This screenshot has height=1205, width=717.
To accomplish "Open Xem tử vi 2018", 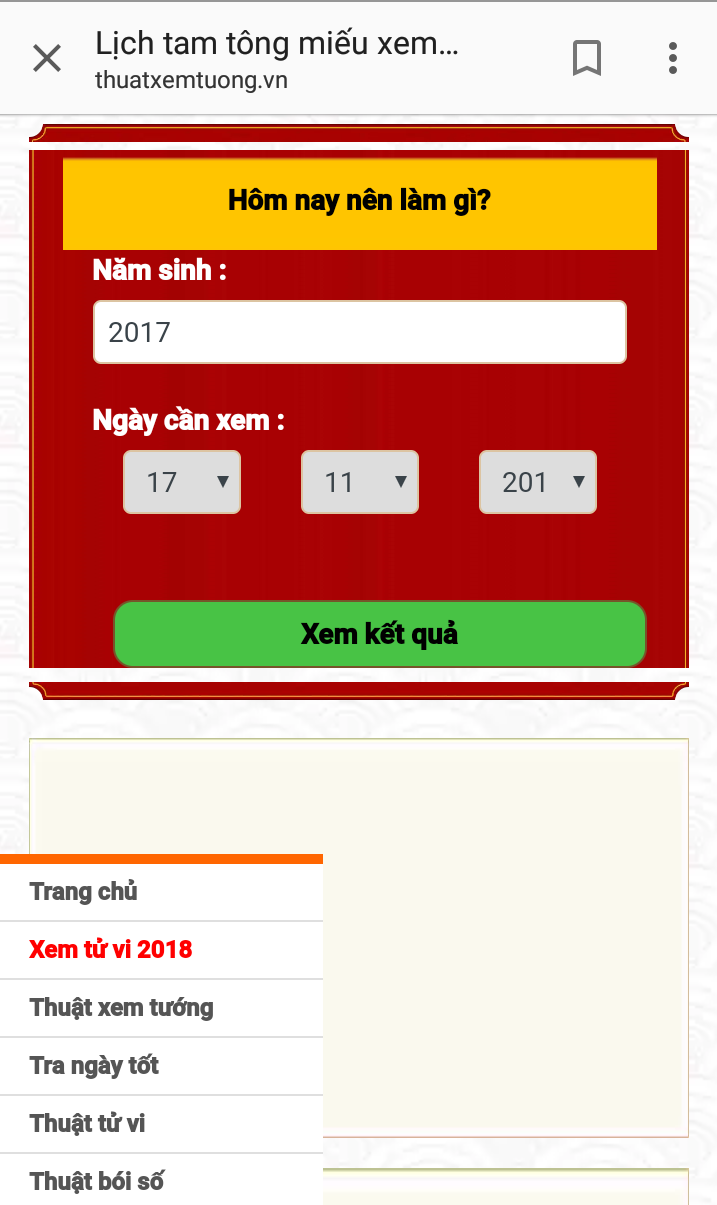I will [161, 950].
